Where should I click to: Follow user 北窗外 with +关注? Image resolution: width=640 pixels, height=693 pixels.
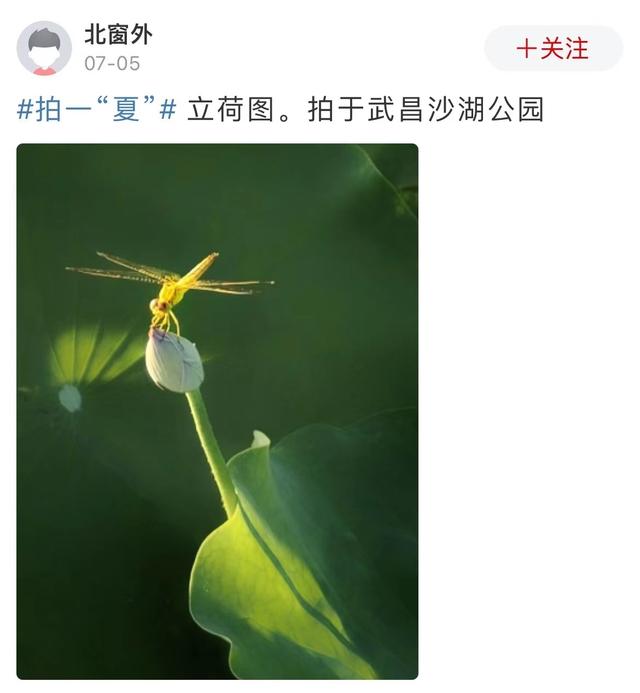click(x=553, y=49)
